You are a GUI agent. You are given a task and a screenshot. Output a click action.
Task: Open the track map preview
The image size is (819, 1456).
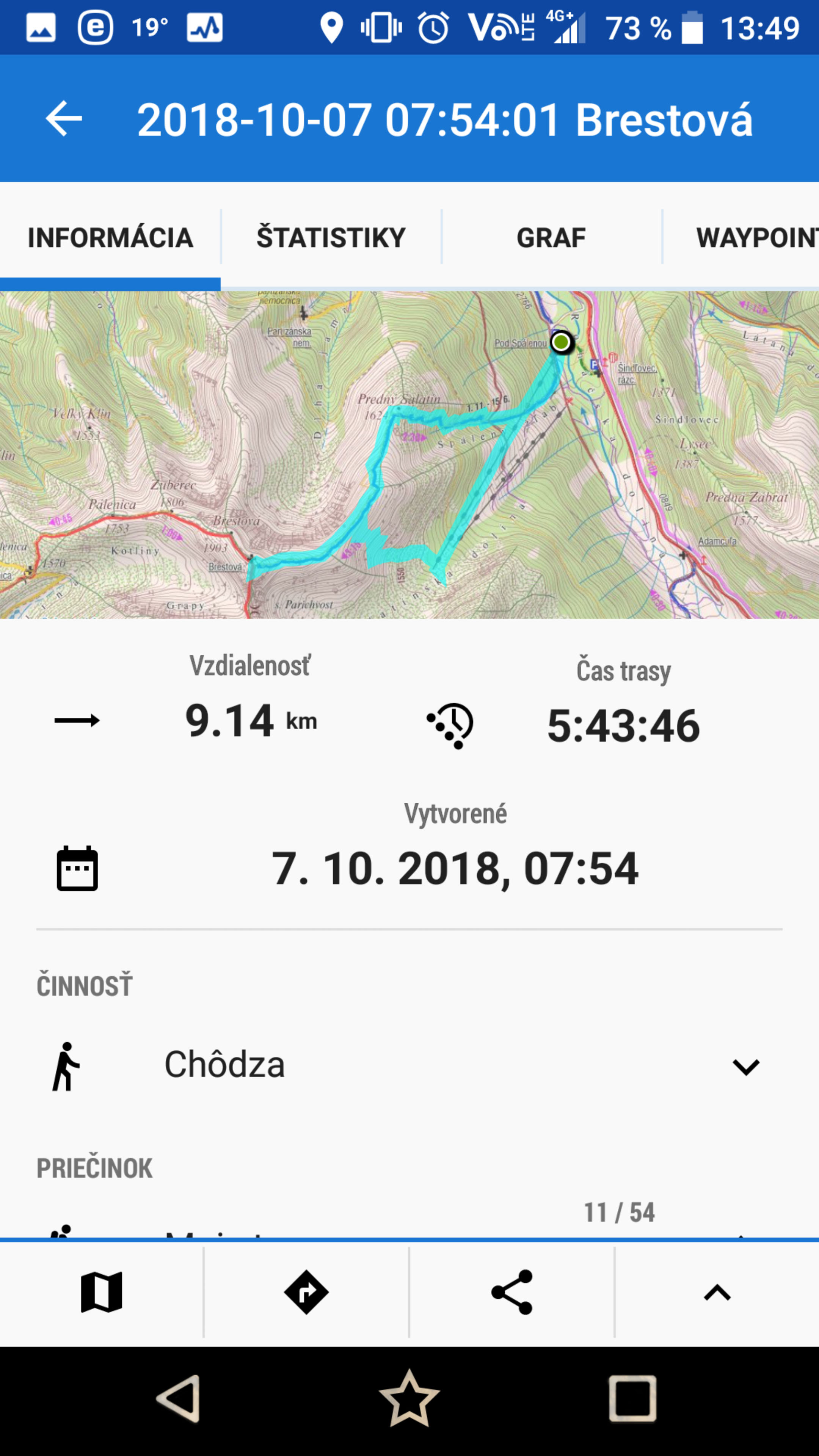click(x=409, y=455)
